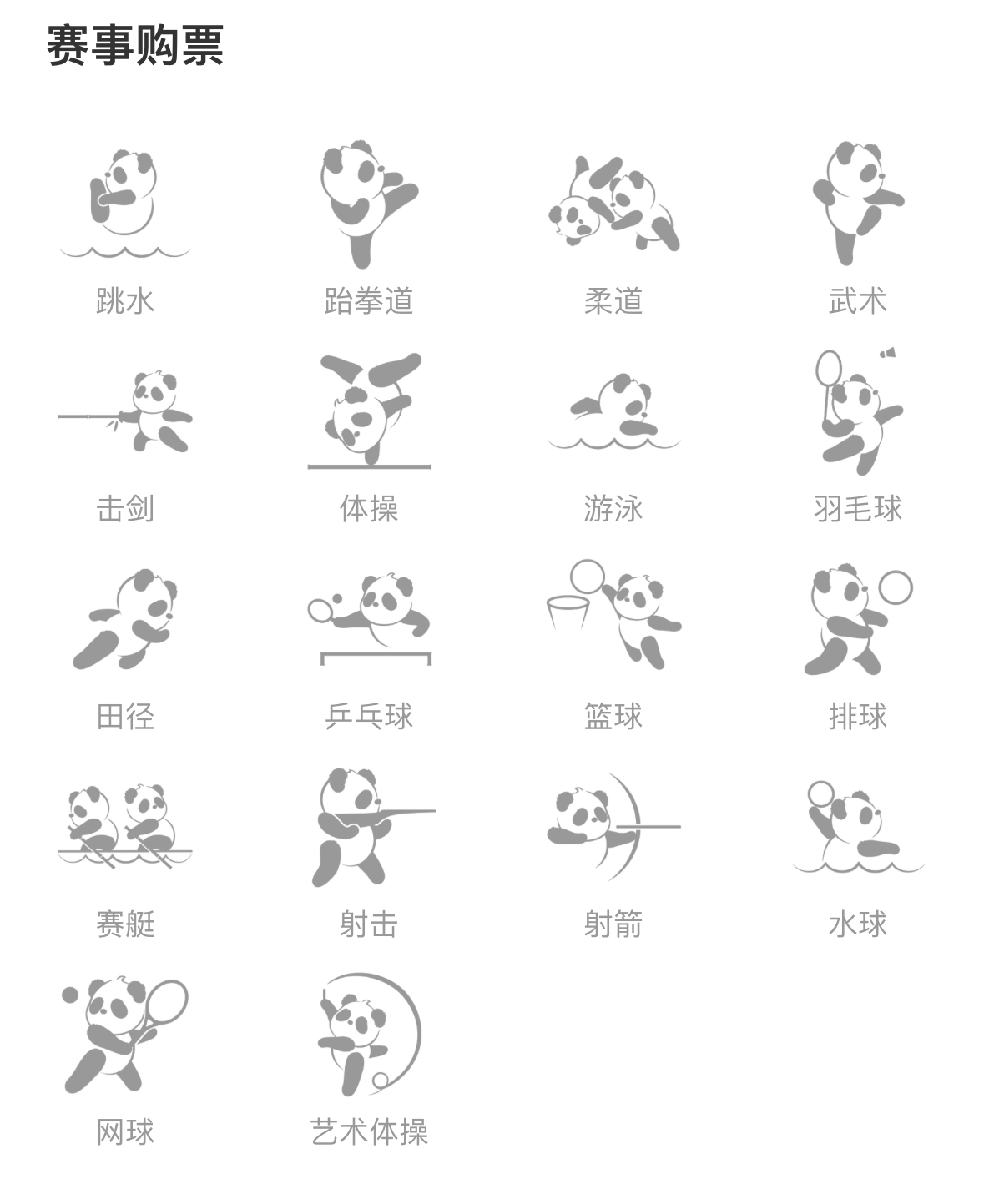Select the 篮球 basketball event
Viewport: 984px width, 1204px height.
point(613,621)
